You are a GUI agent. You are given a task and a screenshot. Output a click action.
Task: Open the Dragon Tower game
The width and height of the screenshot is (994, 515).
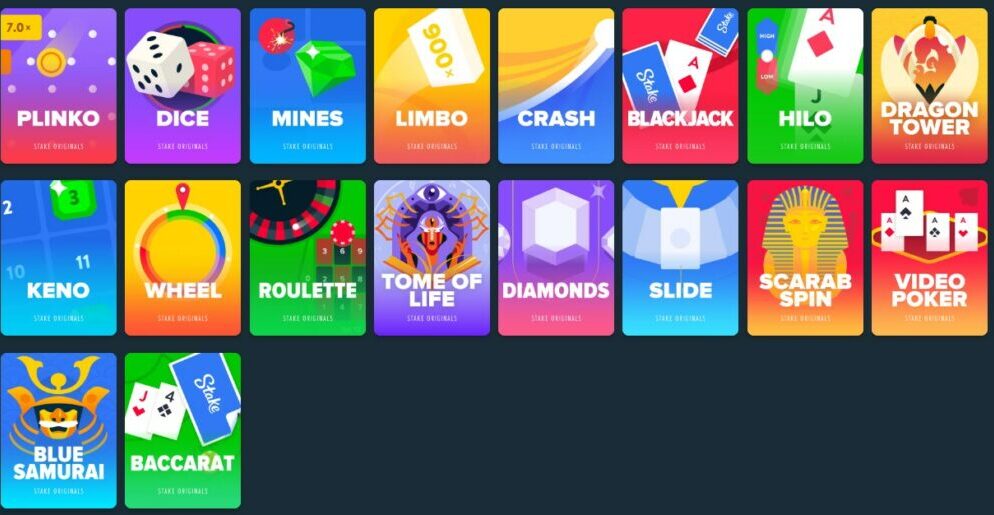pos(929,86)
